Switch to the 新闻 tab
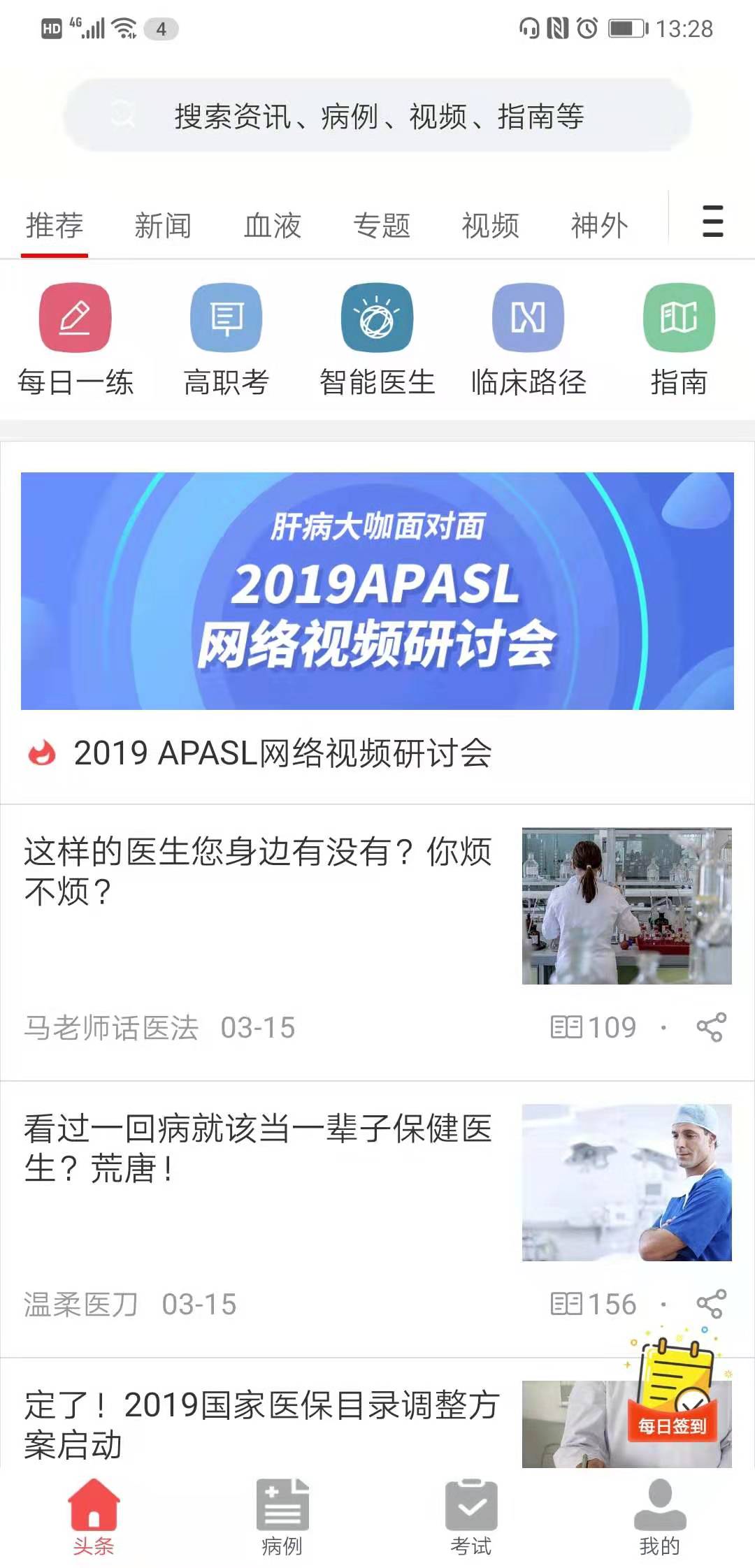 163,226
